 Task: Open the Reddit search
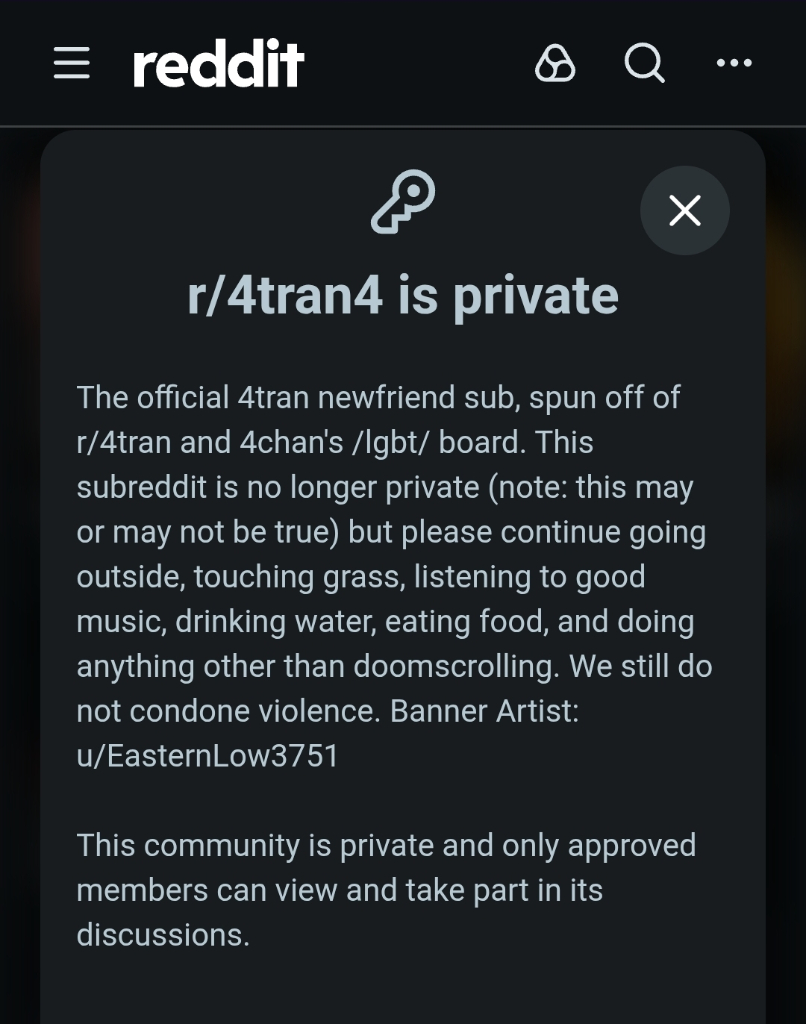(x=645, y=64)
